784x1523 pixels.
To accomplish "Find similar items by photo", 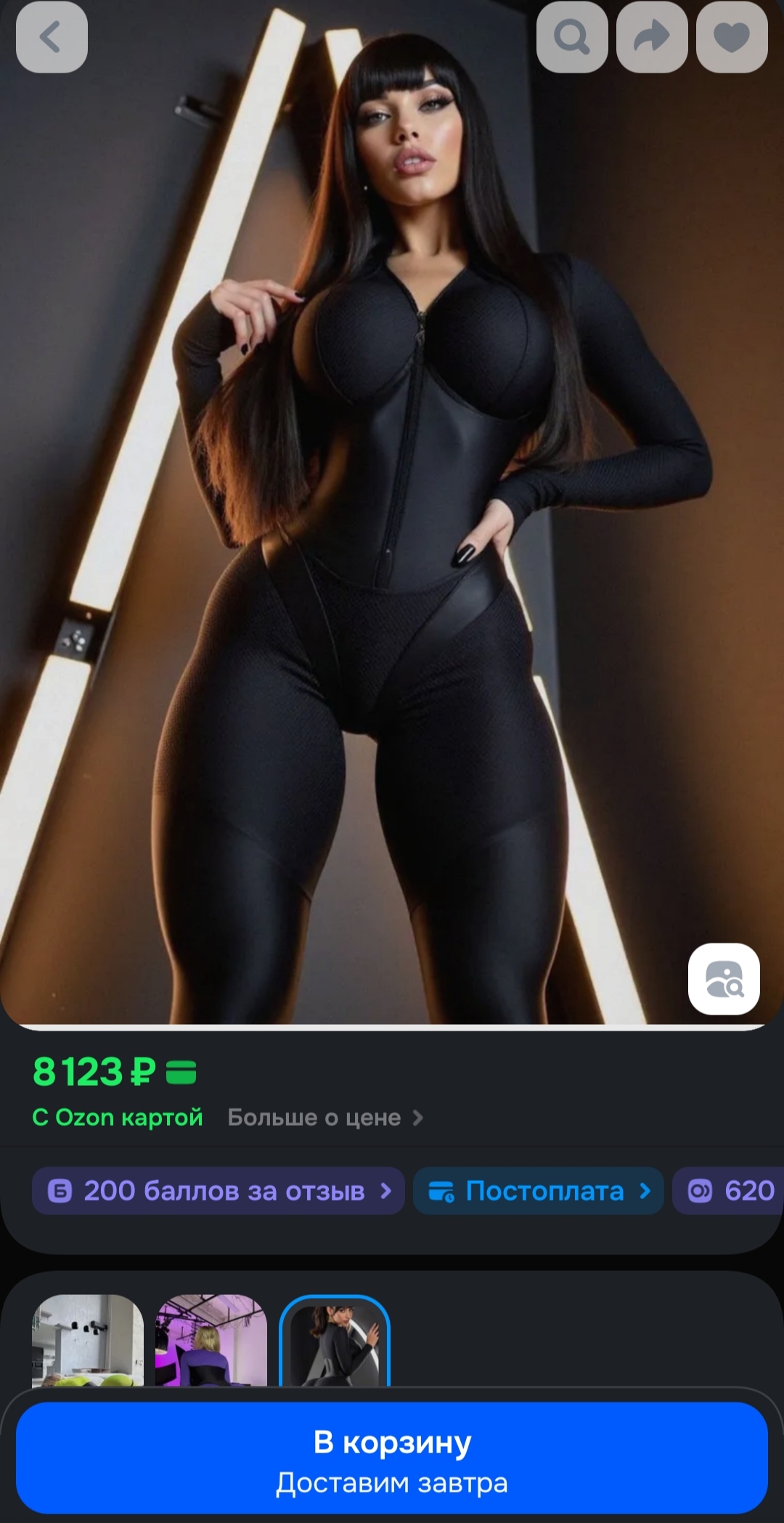I will 724,979.
